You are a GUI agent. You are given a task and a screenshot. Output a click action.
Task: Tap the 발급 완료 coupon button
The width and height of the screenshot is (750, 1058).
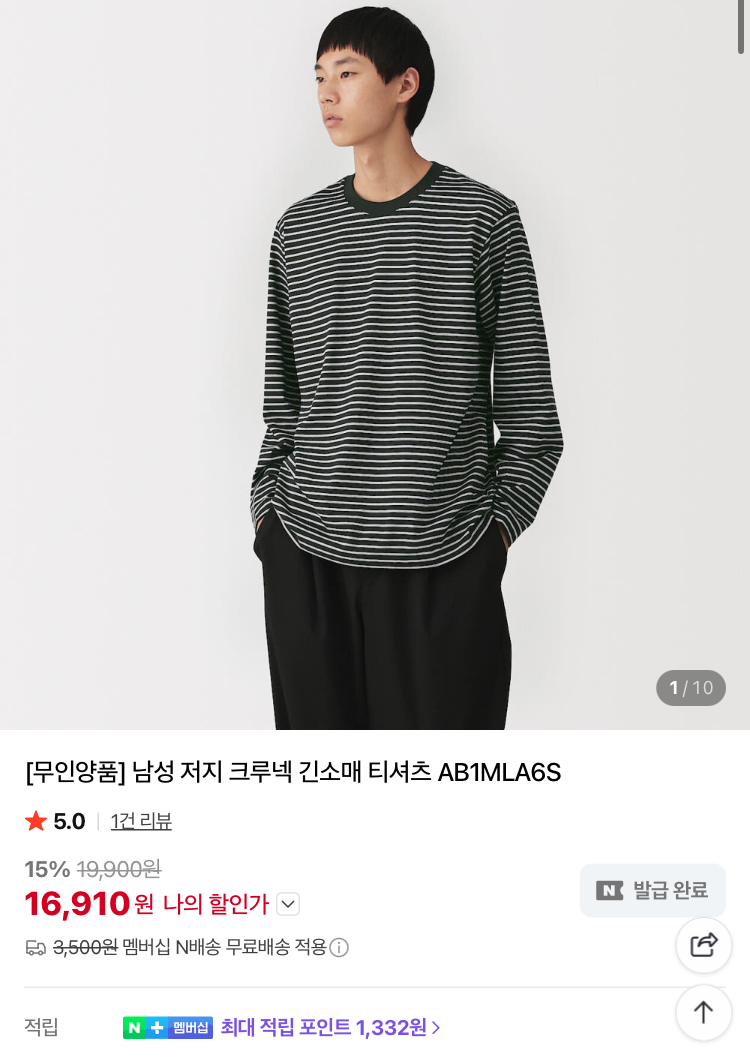point(652,890)
